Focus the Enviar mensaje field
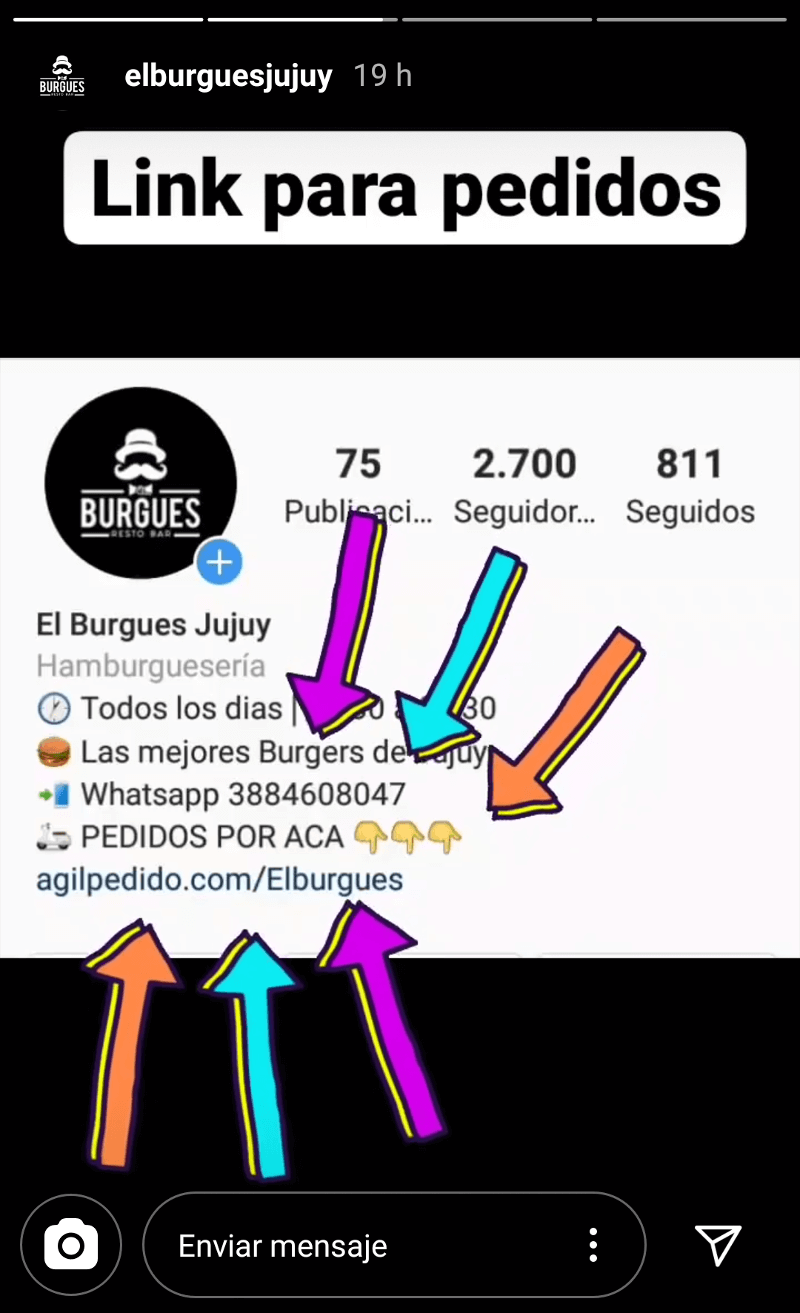The width and height of the screenshot is (800, 1313). pyautogui.click(x=360, y=1246)
